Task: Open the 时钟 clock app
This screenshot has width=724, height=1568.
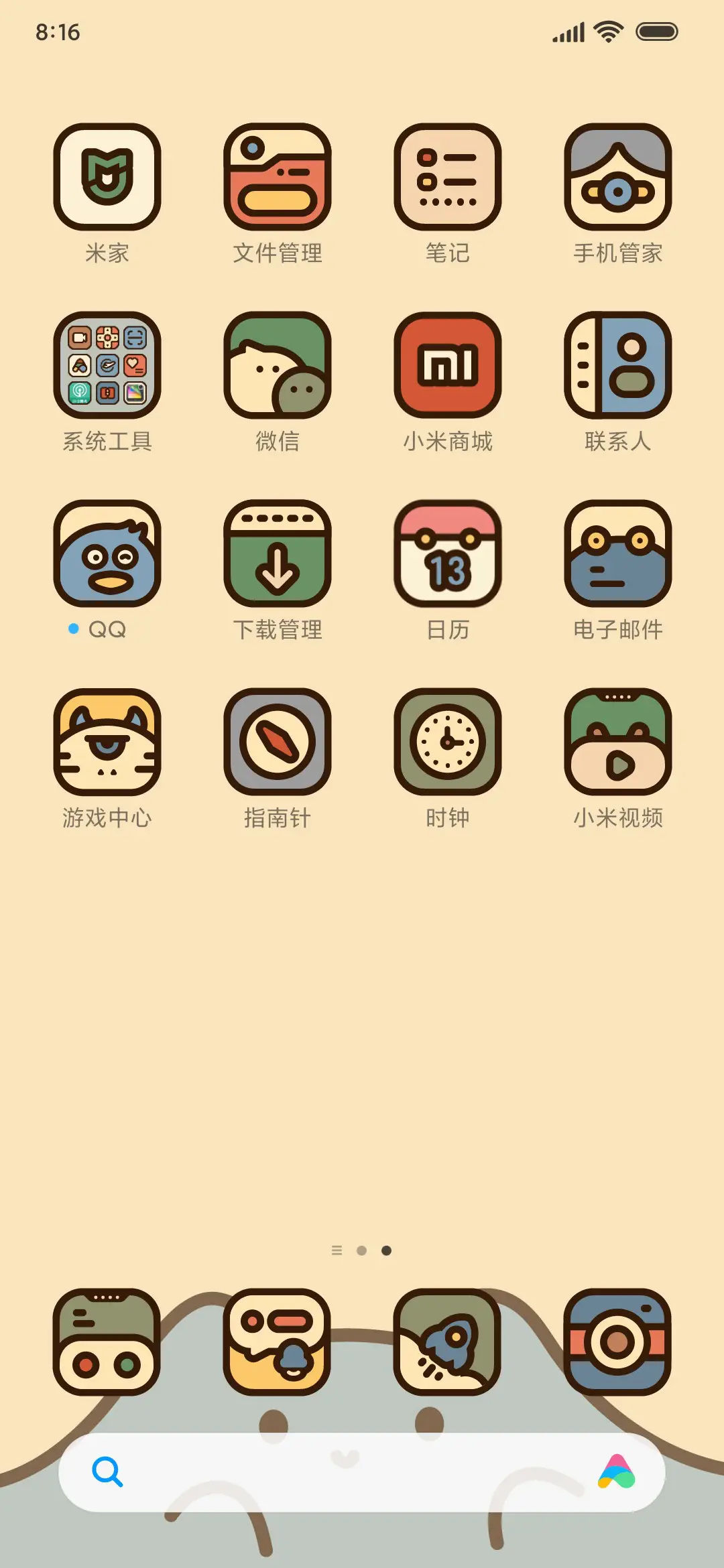Action: [448, 742]
